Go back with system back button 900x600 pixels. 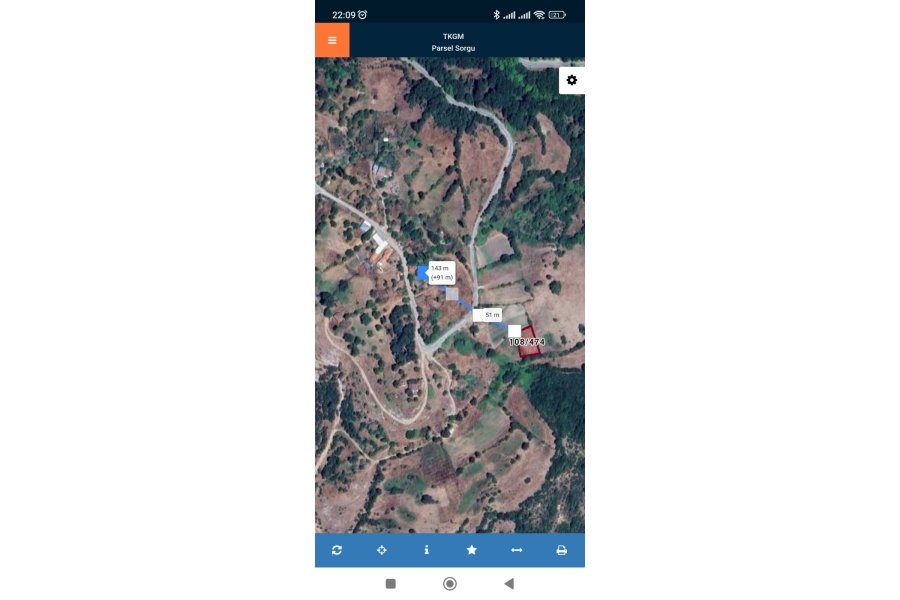tap(509, 583)
